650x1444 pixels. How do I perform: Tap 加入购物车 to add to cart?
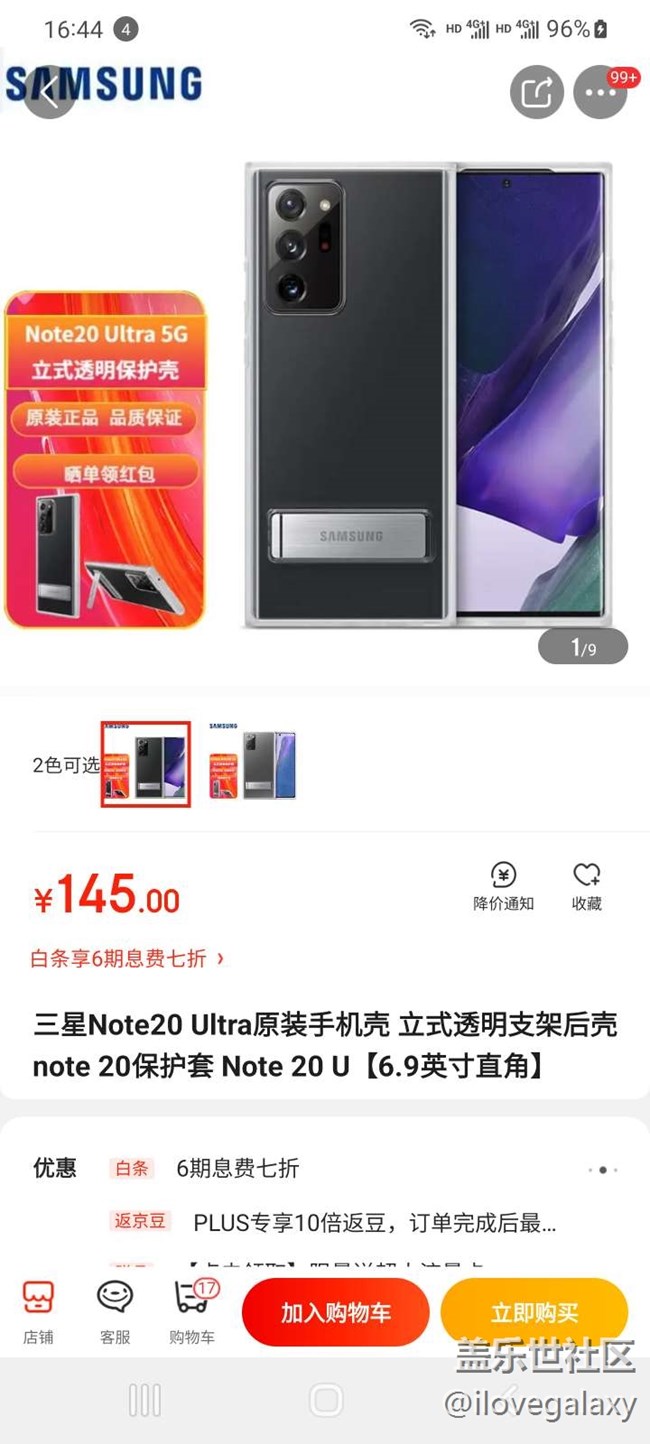pos(335,1312)
